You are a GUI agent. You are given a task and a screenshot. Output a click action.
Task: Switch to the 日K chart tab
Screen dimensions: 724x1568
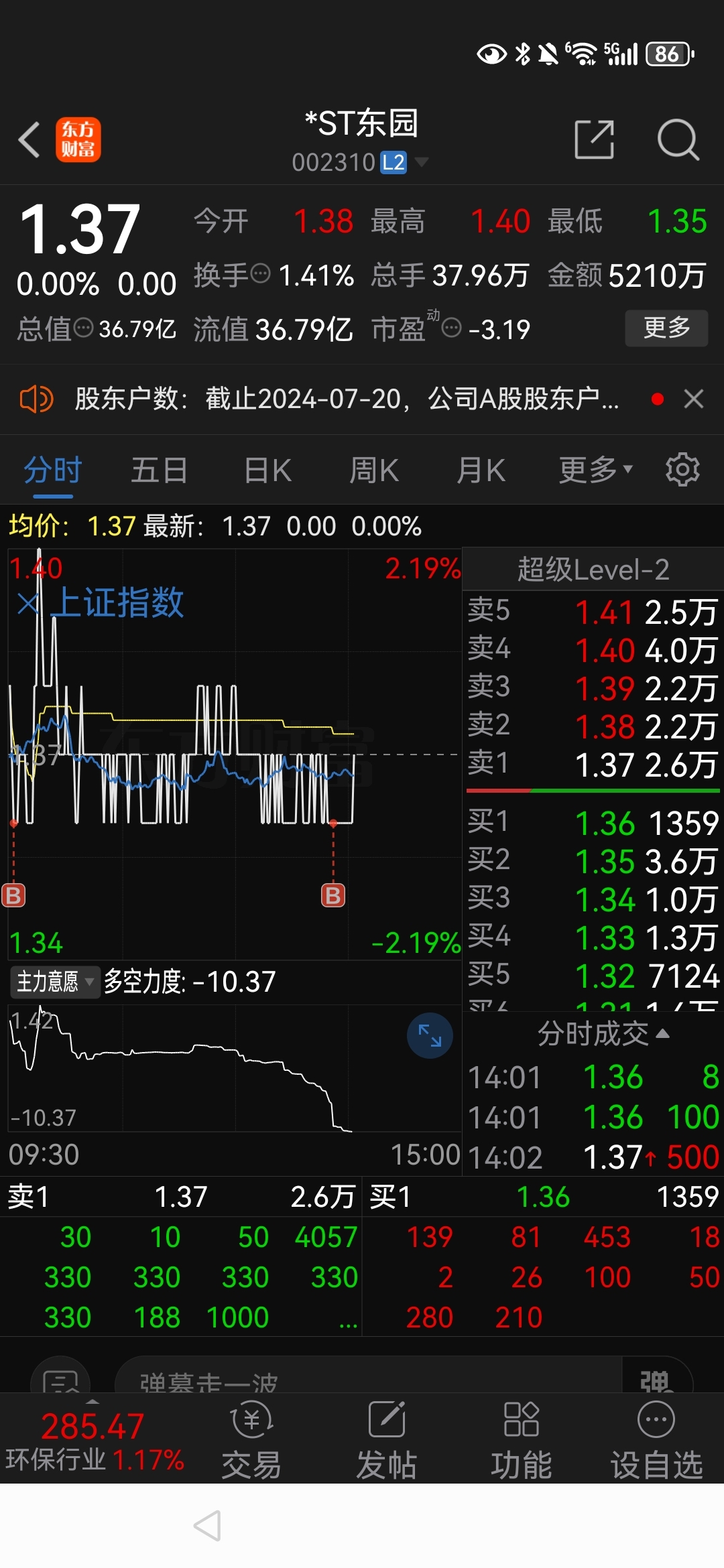[267, 470]
